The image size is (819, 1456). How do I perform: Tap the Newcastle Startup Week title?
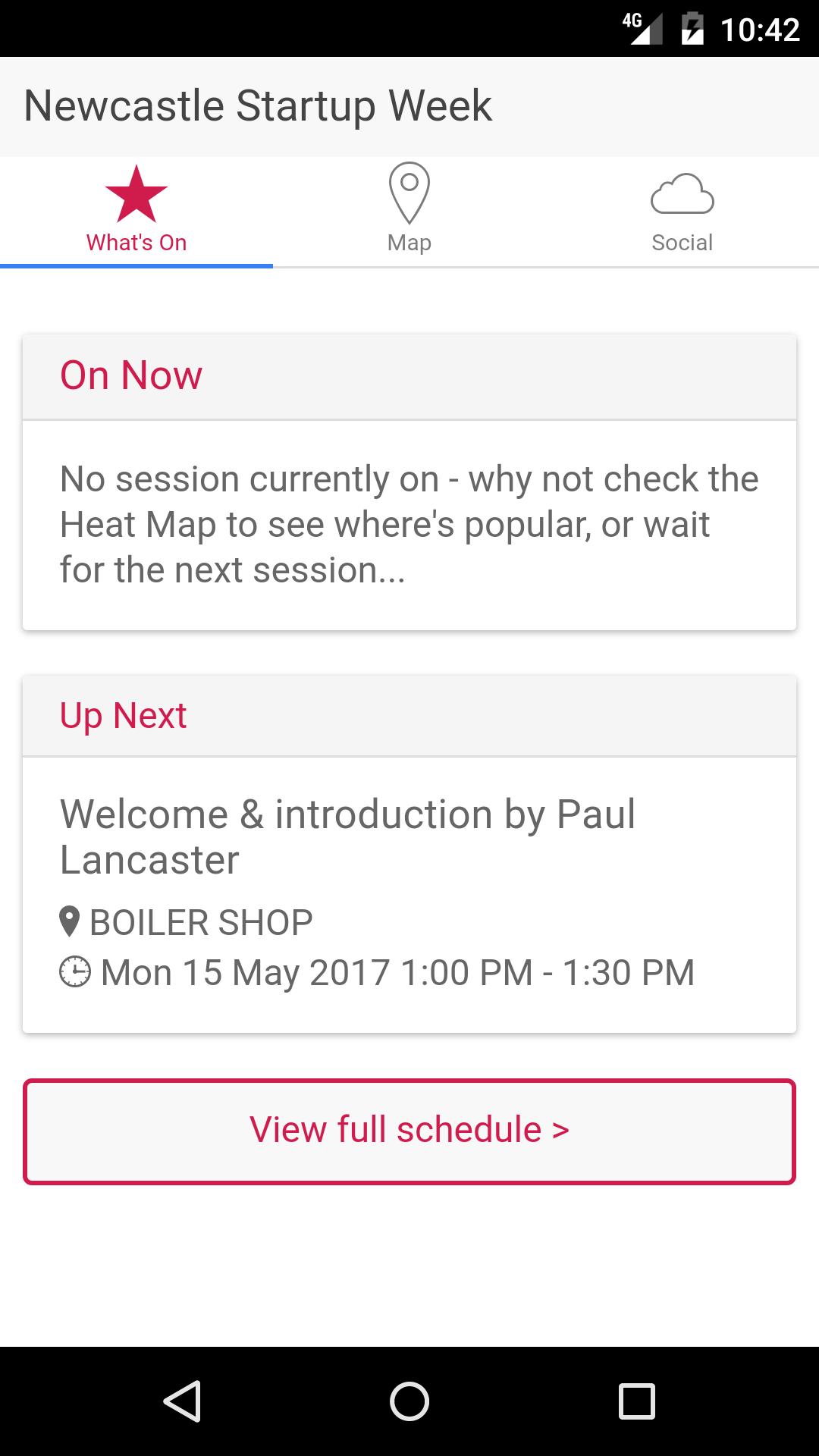coord(258,105)
